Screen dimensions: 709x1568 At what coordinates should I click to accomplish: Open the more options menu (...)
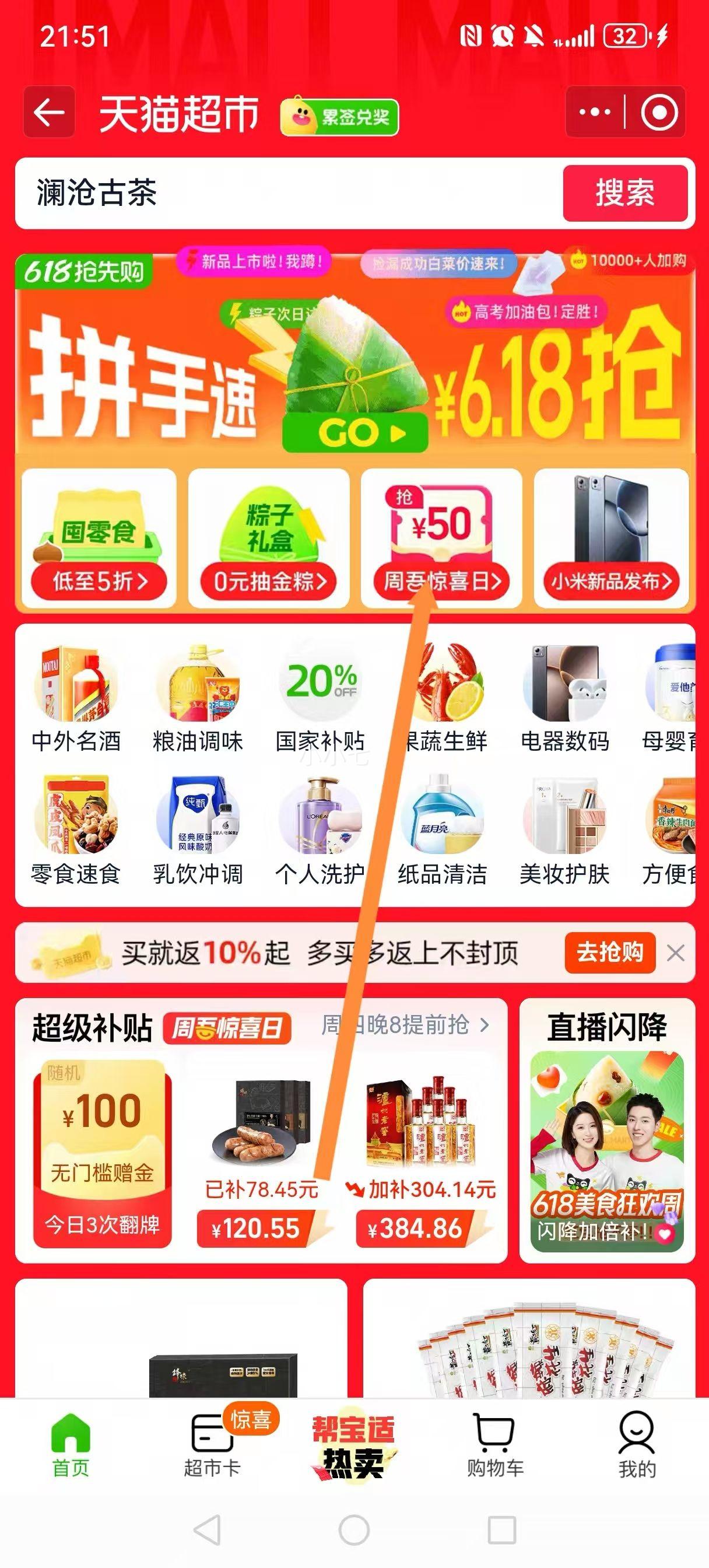click(595, 111)
